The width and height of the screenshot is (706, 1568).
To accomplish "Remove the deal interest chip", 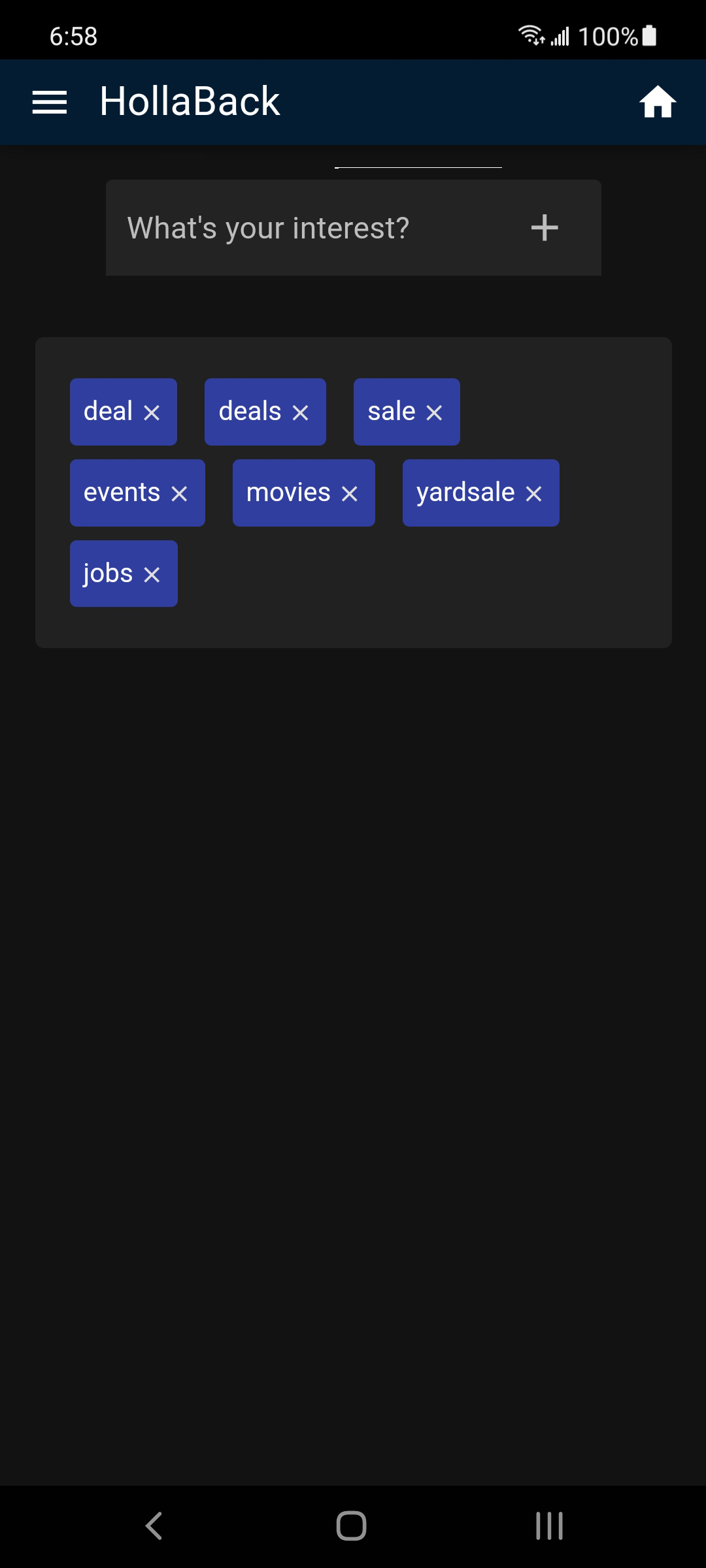I will (152, 413).
